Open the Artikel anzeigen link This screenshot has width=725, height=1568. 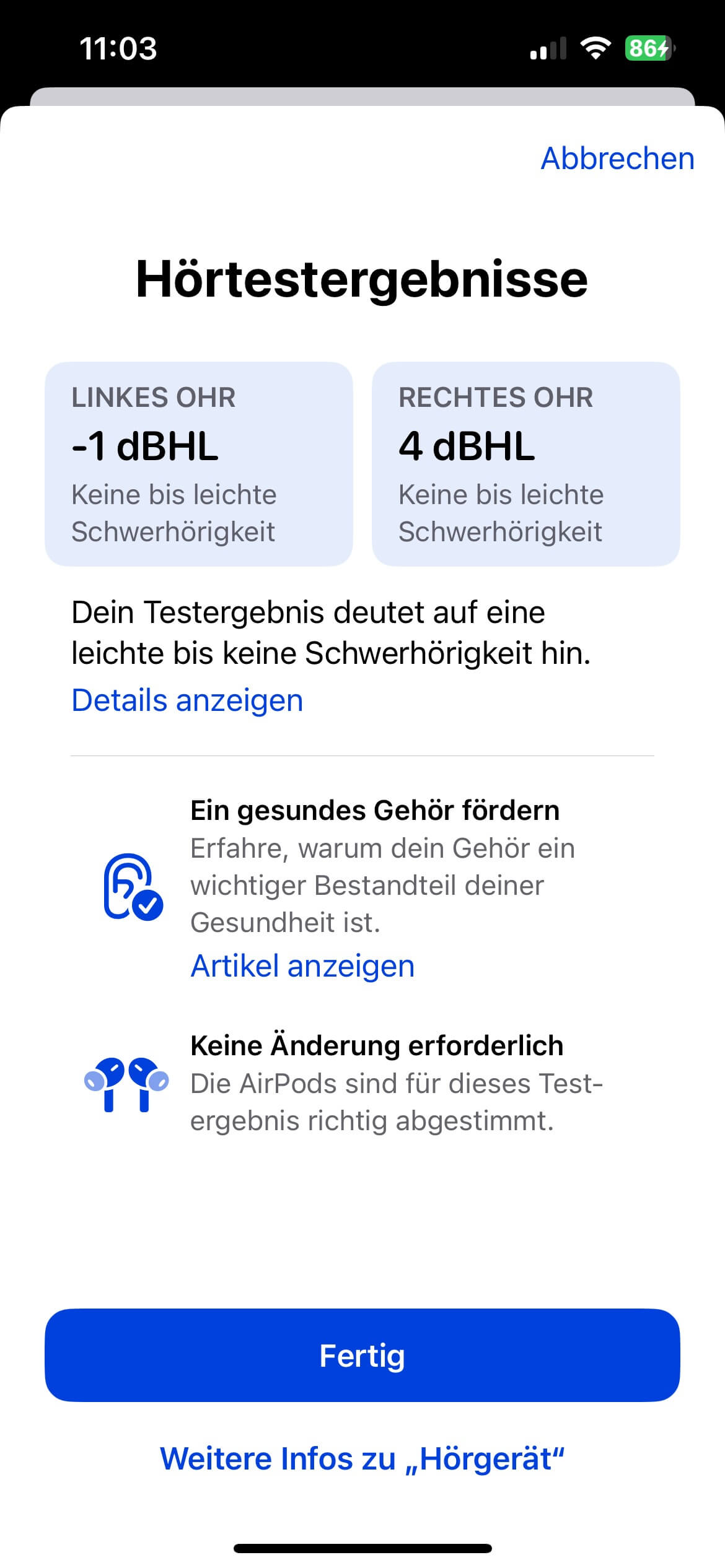302,965
